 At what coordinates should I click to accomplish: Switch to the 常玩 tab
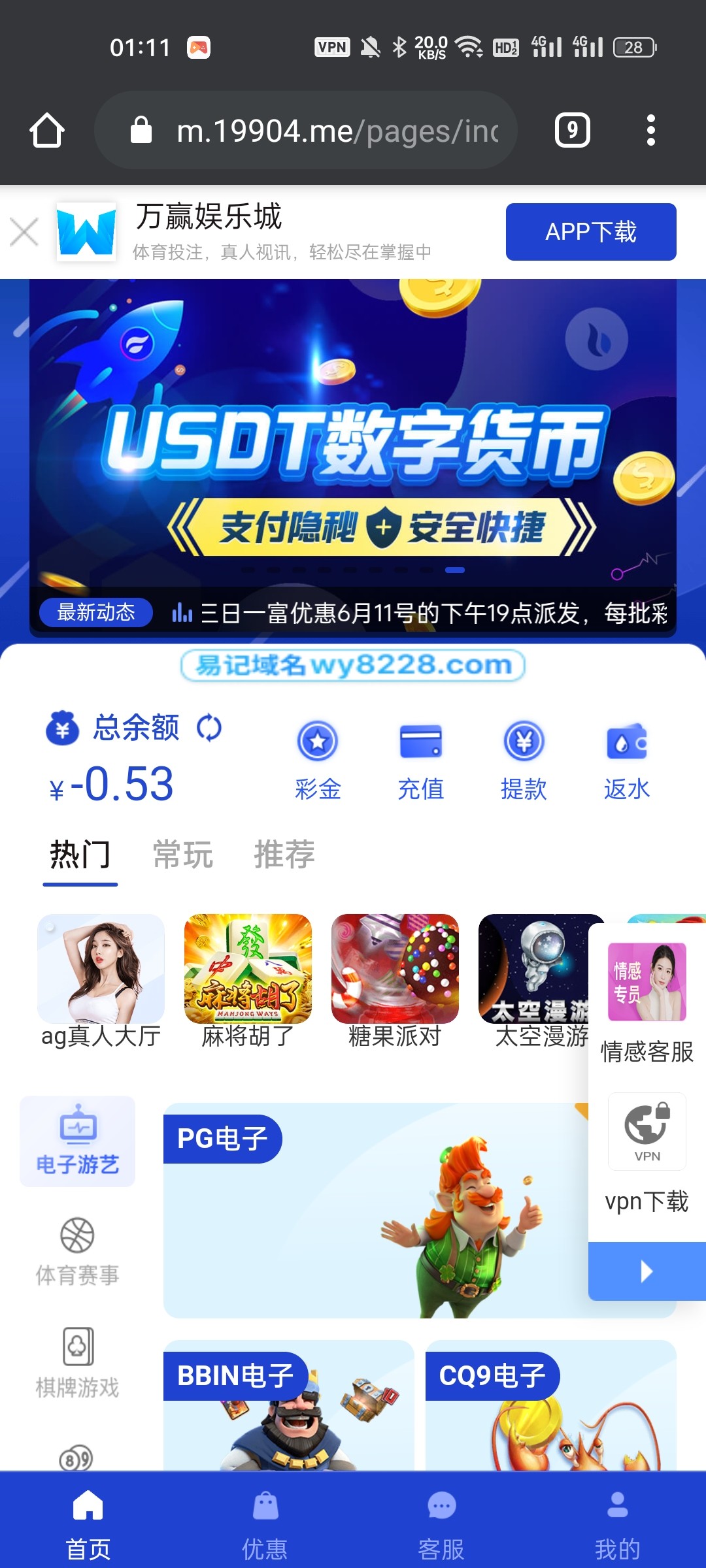coord(182,855)
